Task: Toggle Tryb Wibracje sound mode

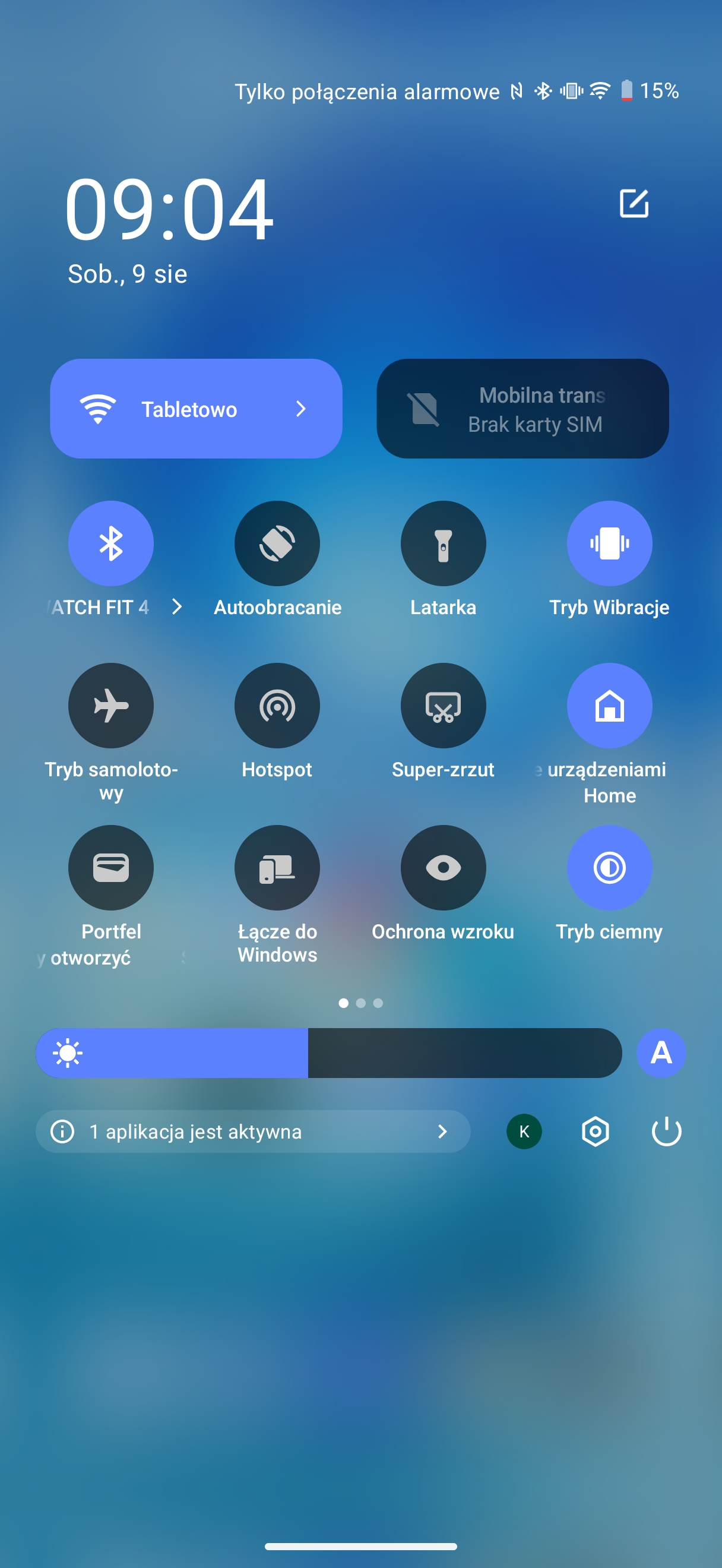Action: [x=609, y=543]
